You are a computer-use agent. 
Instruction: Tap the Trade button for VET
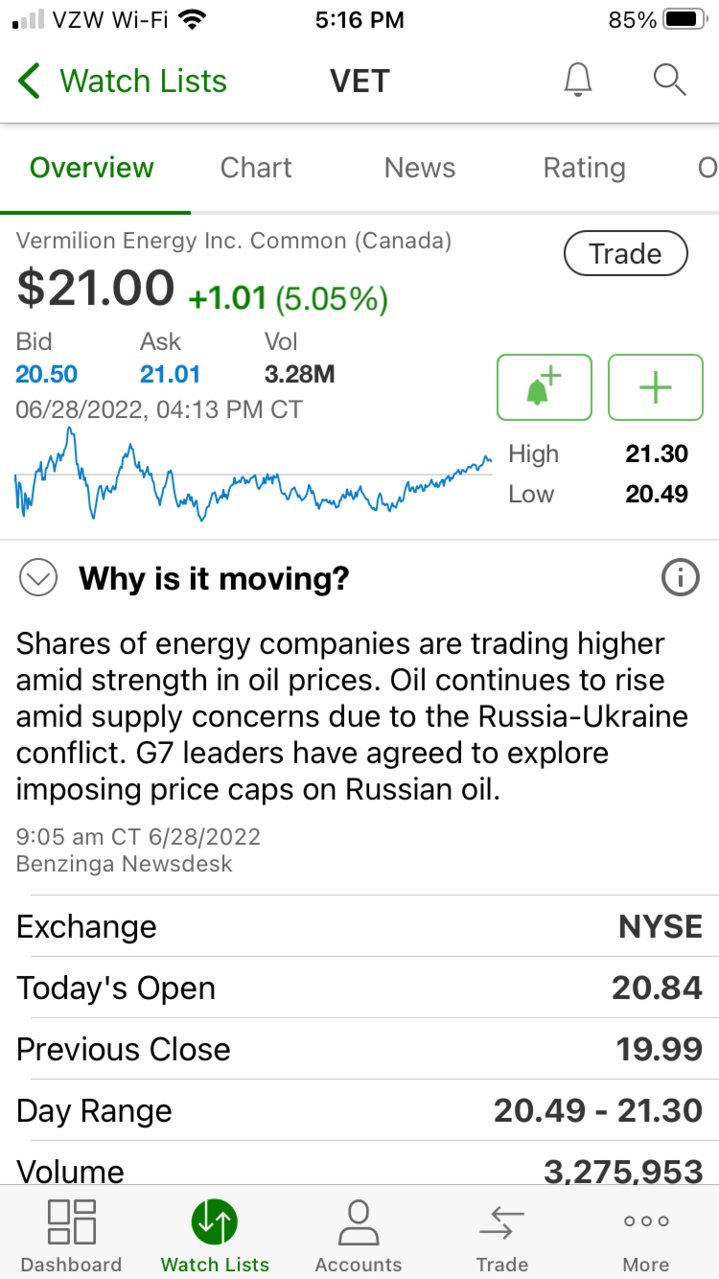(626, 254)
